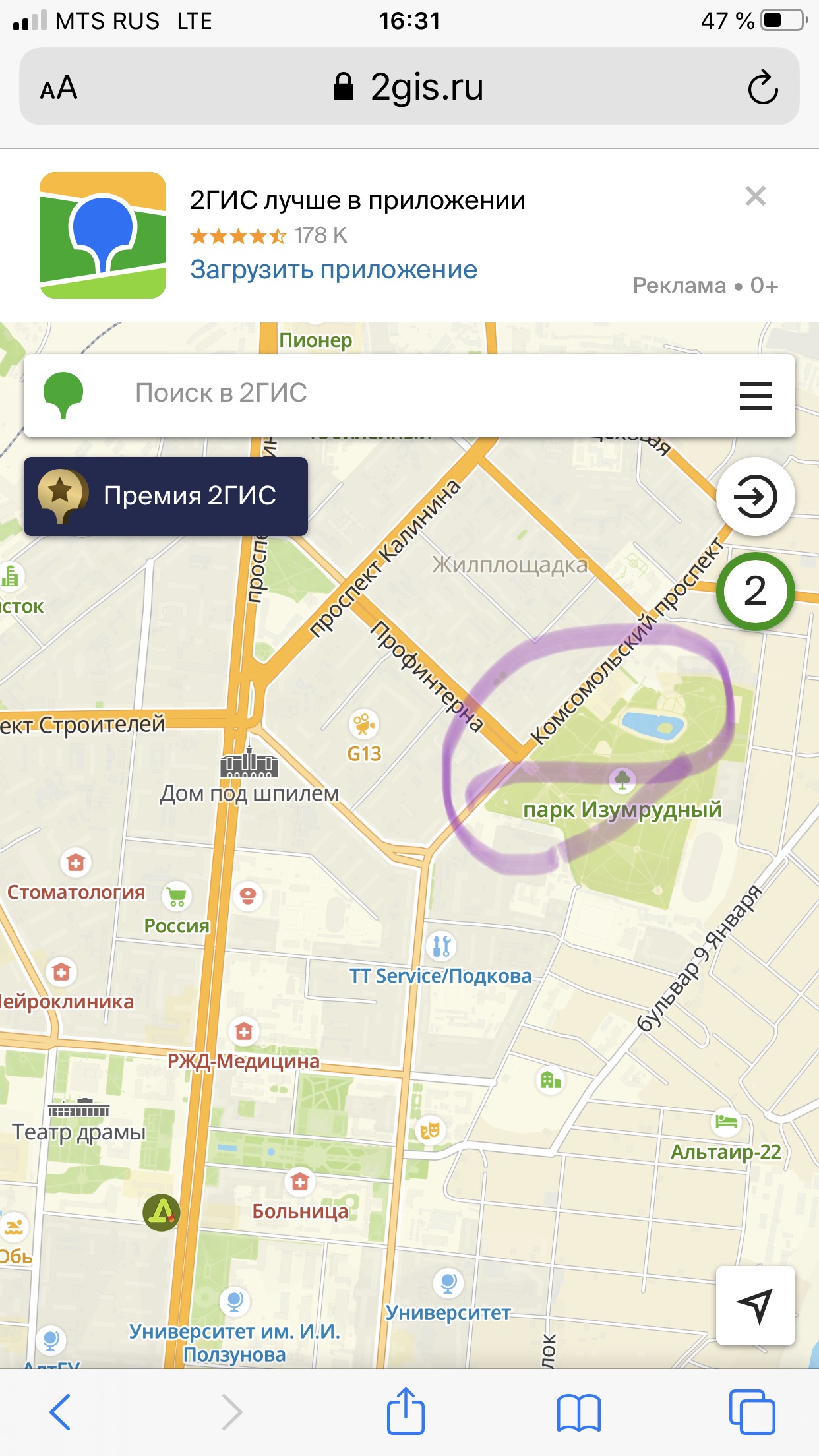Image resolution: width=819 pixels, height=1456 pixels.
Task: Dismiss the 2ГИС app banner
Action: coord(755,196)
